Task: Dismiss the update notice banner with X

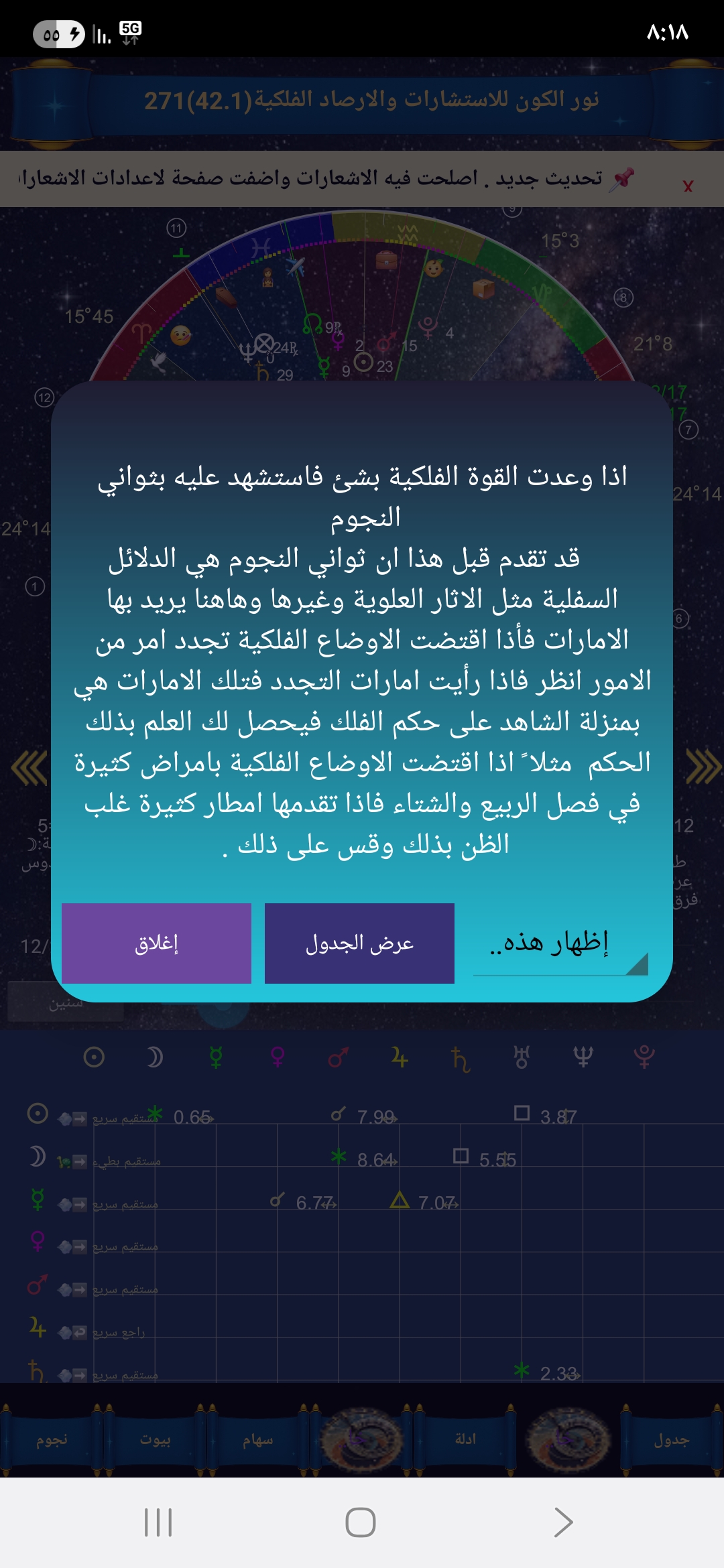Action: click(x=688, y=186)
